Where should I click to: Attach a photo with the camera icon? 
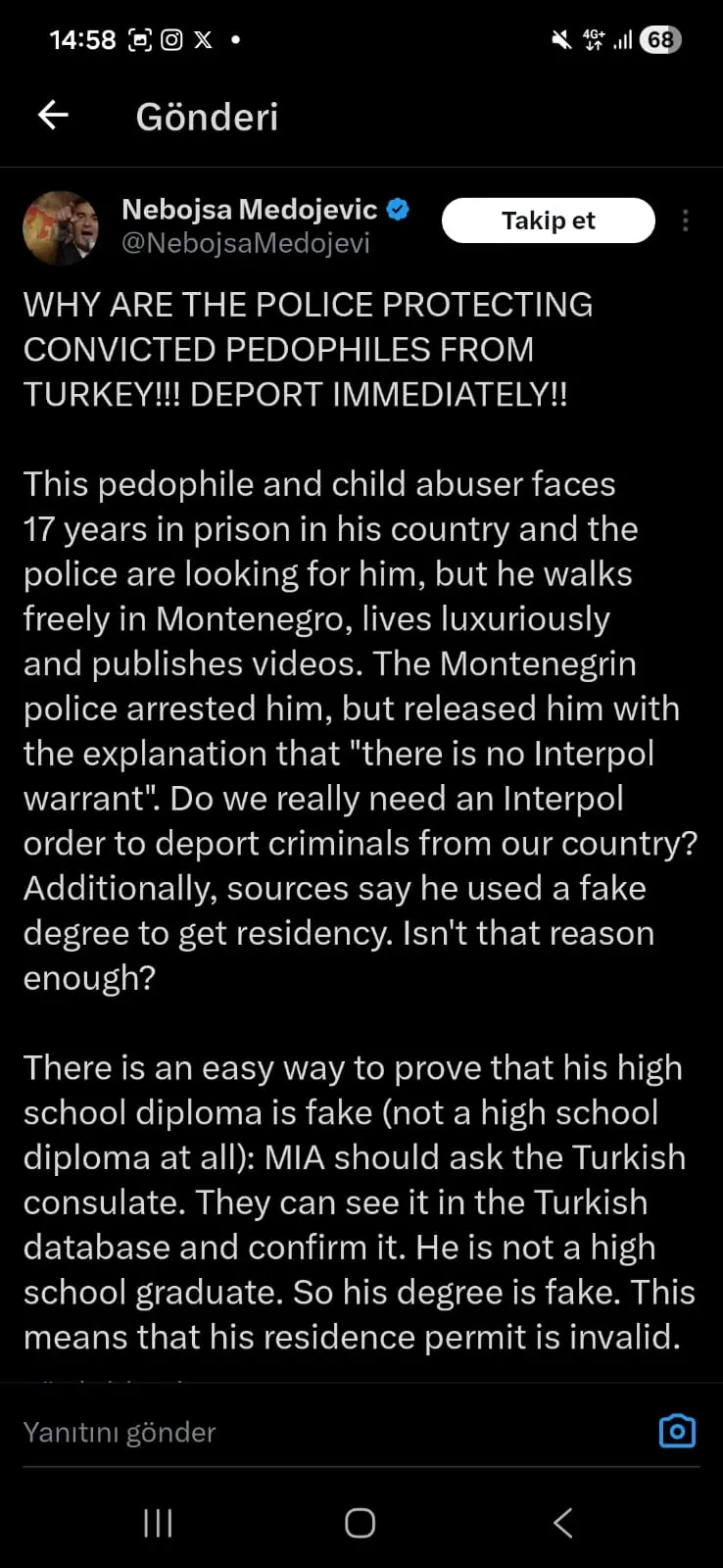pos(677,1432)
